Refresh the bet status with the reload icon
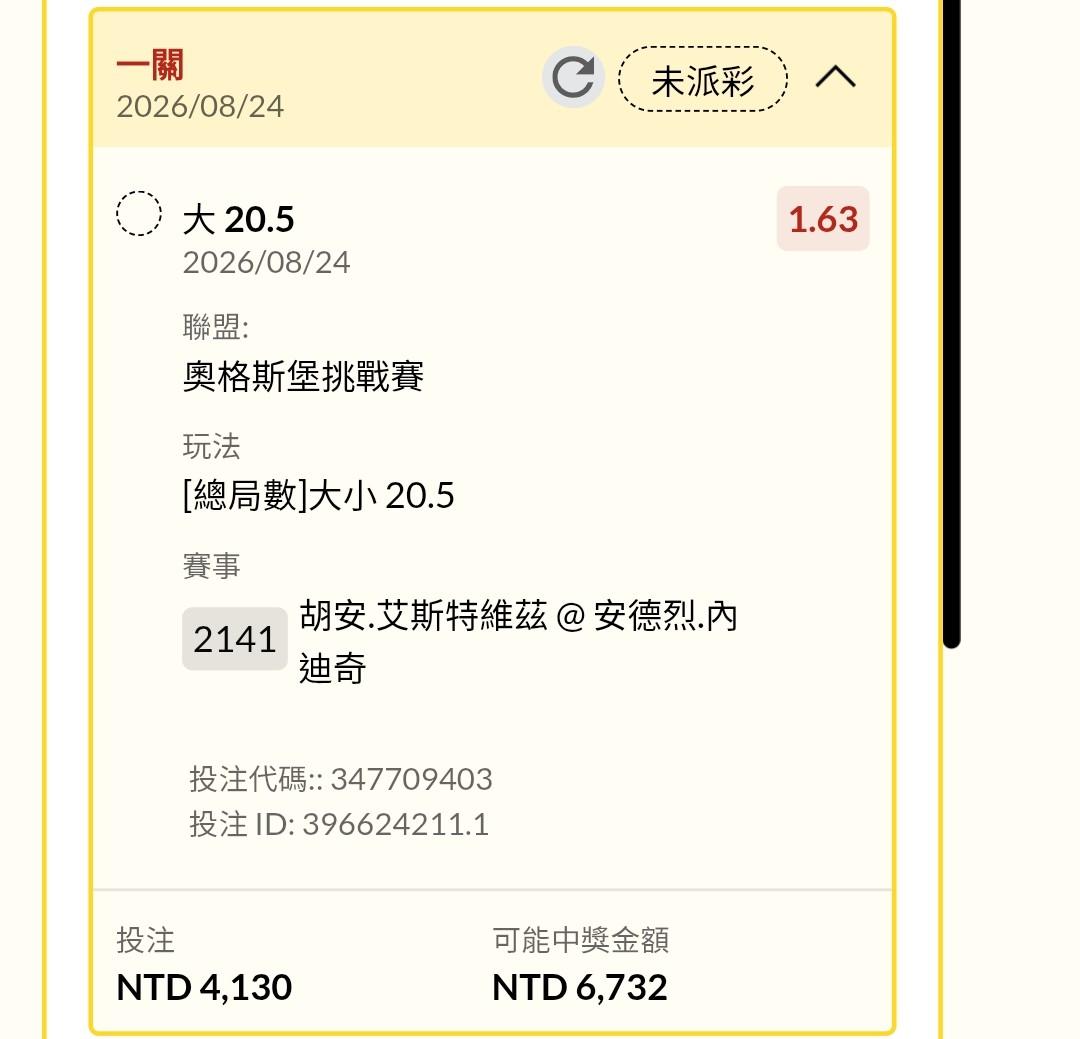1080x1039 pixels. [573, 78]
